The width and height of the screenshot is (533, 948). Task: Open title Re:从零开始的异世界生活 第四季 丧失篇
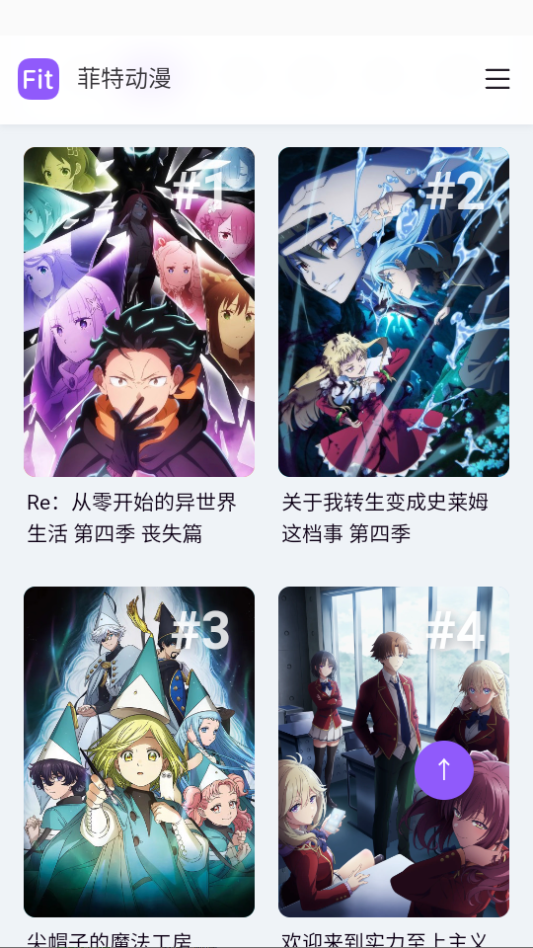point(132,518)
